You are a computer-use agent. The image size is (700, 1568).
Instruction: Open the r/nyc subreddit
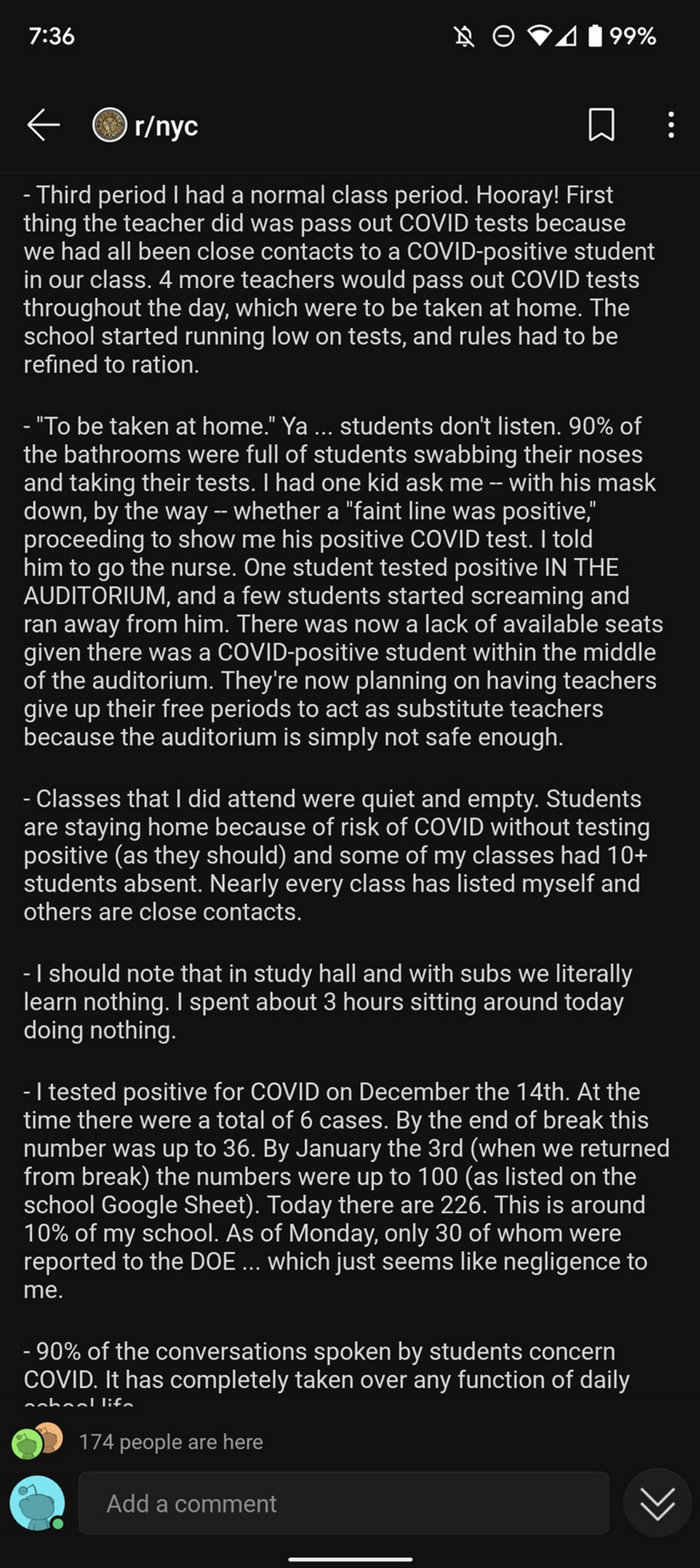[164, 126]
